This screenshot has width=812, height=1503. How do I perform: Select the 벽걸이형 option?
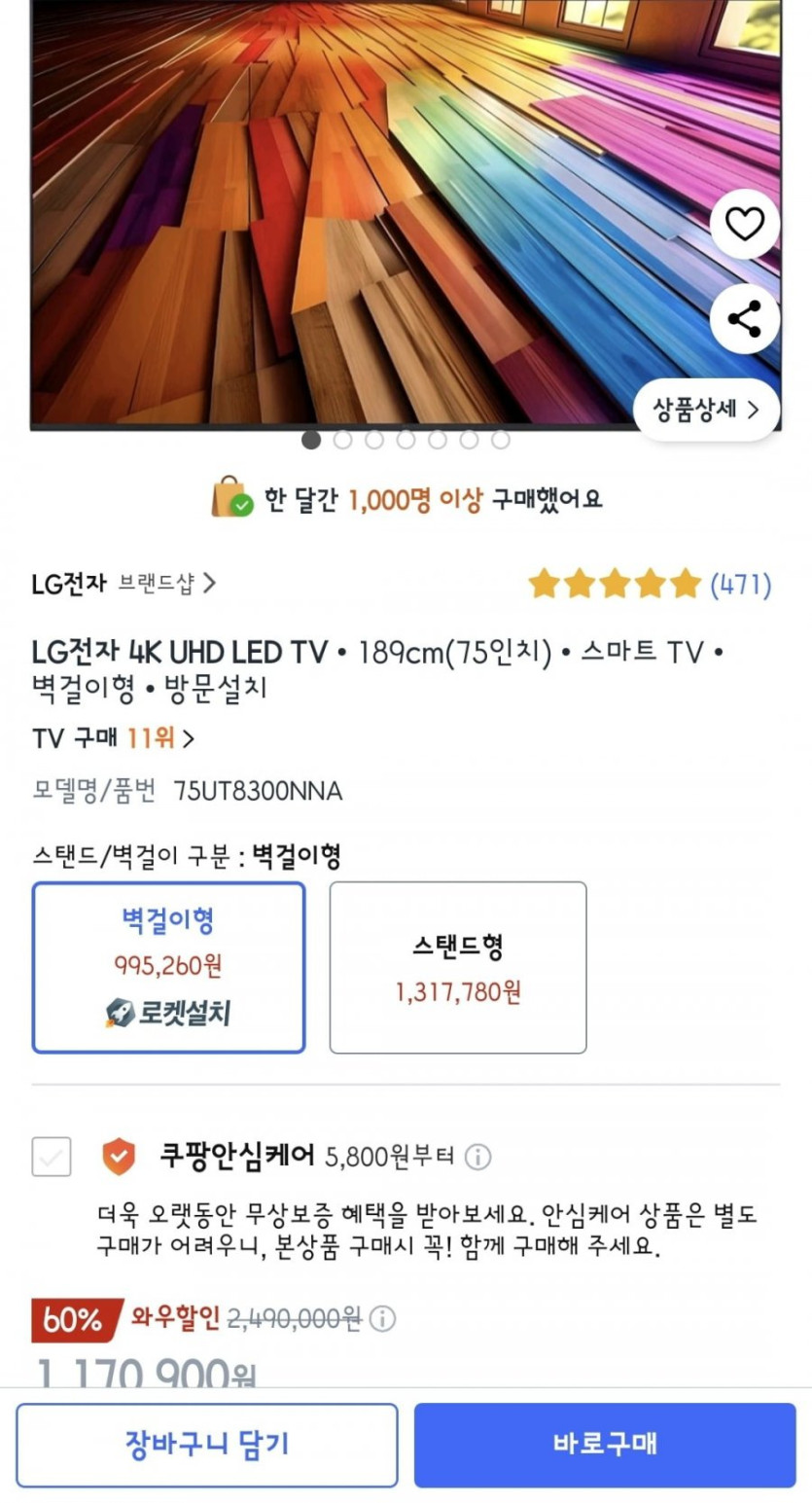(168, 967)
